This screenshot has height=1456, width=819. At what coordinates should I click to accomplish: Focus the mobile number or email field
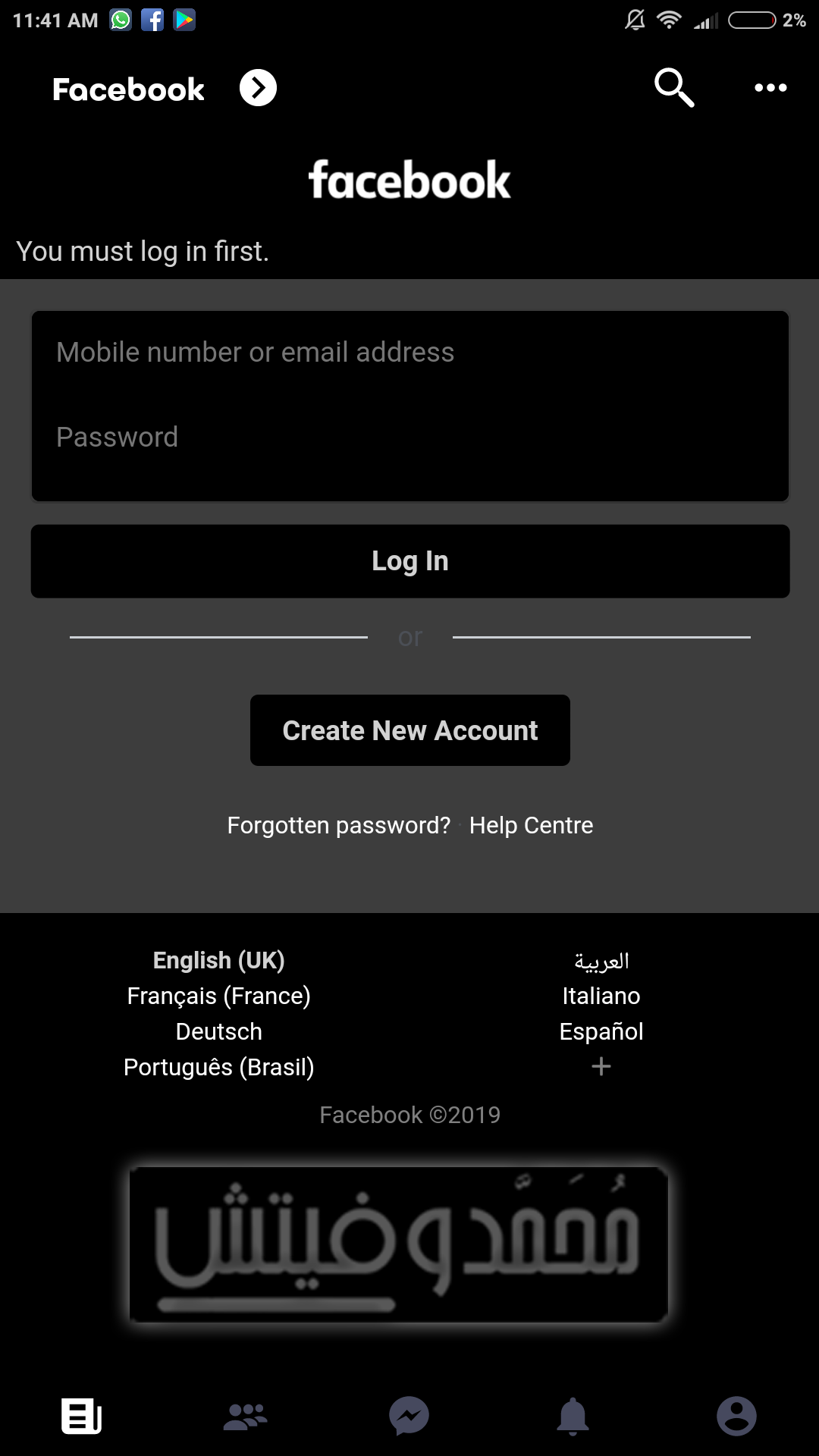pyautogui.click(x=409, y=353)
